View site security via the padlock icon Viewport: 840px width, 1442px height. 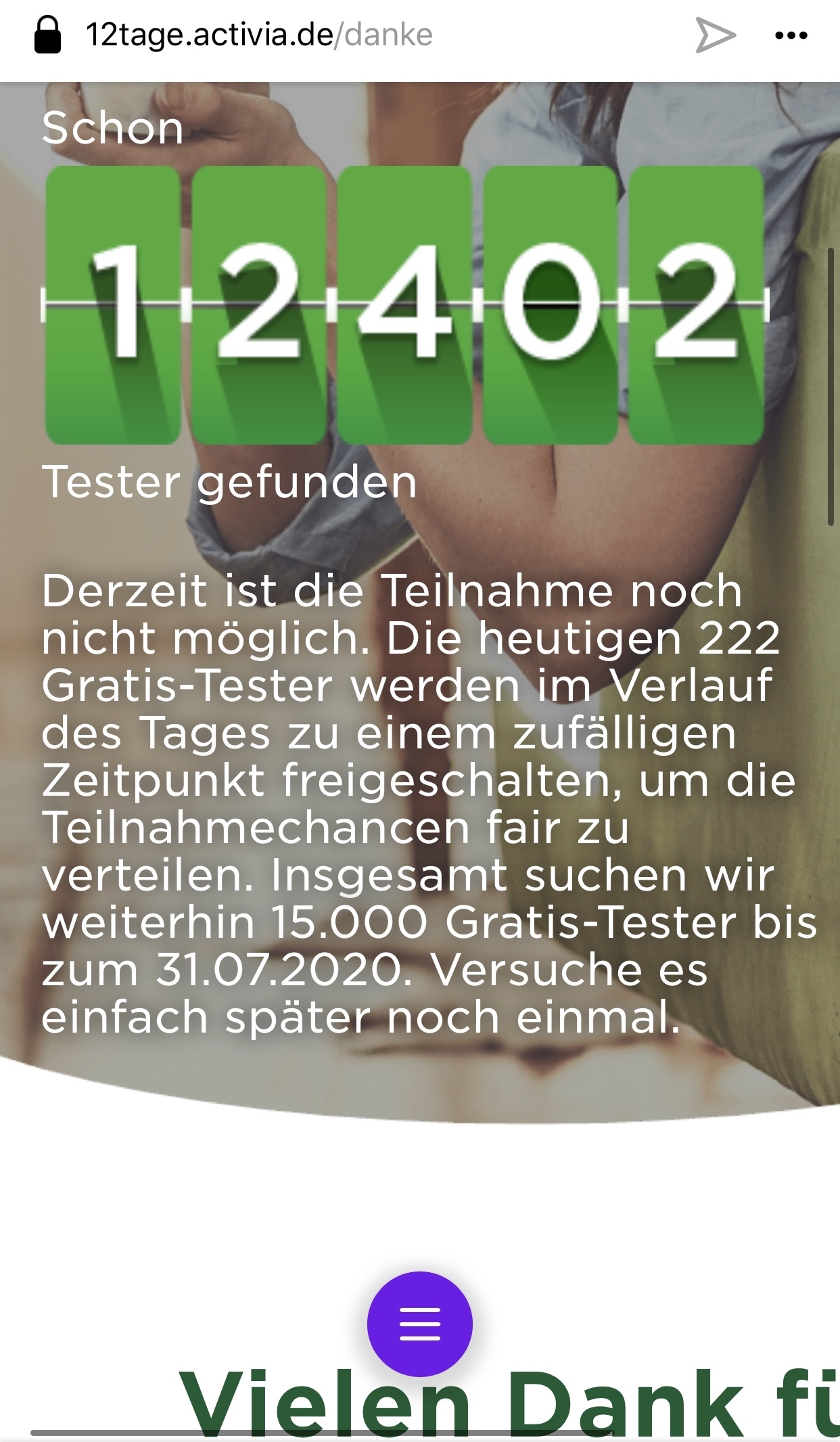47,35
